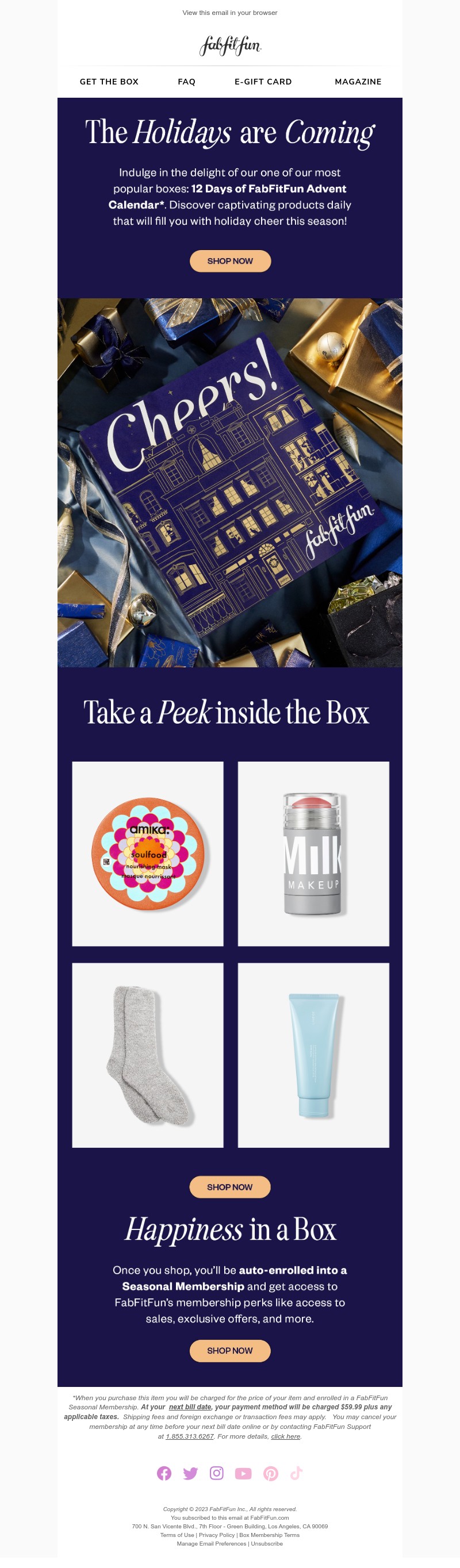Open the gray cozy socks product

point(147,1054)
